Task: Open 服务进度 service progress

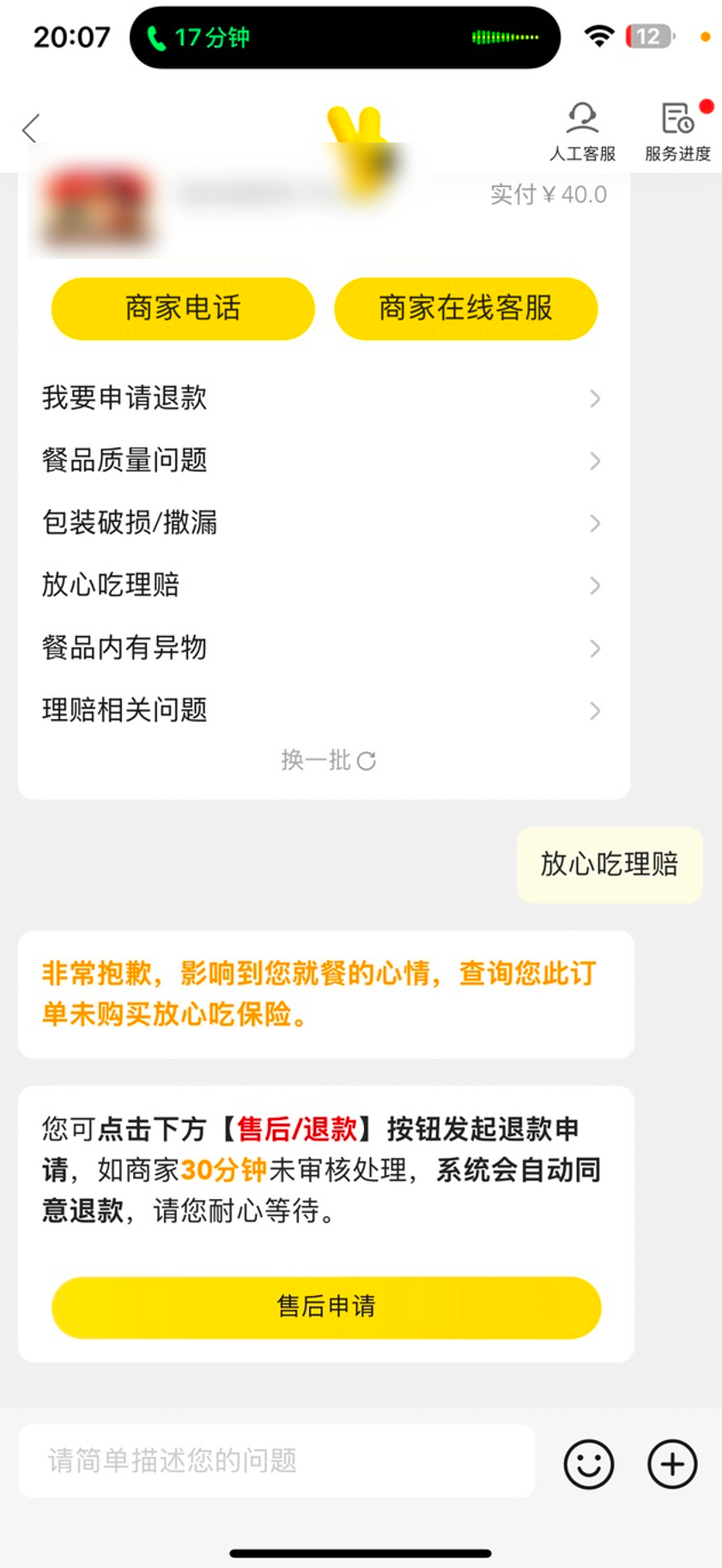Action: [x=677, y=131]
